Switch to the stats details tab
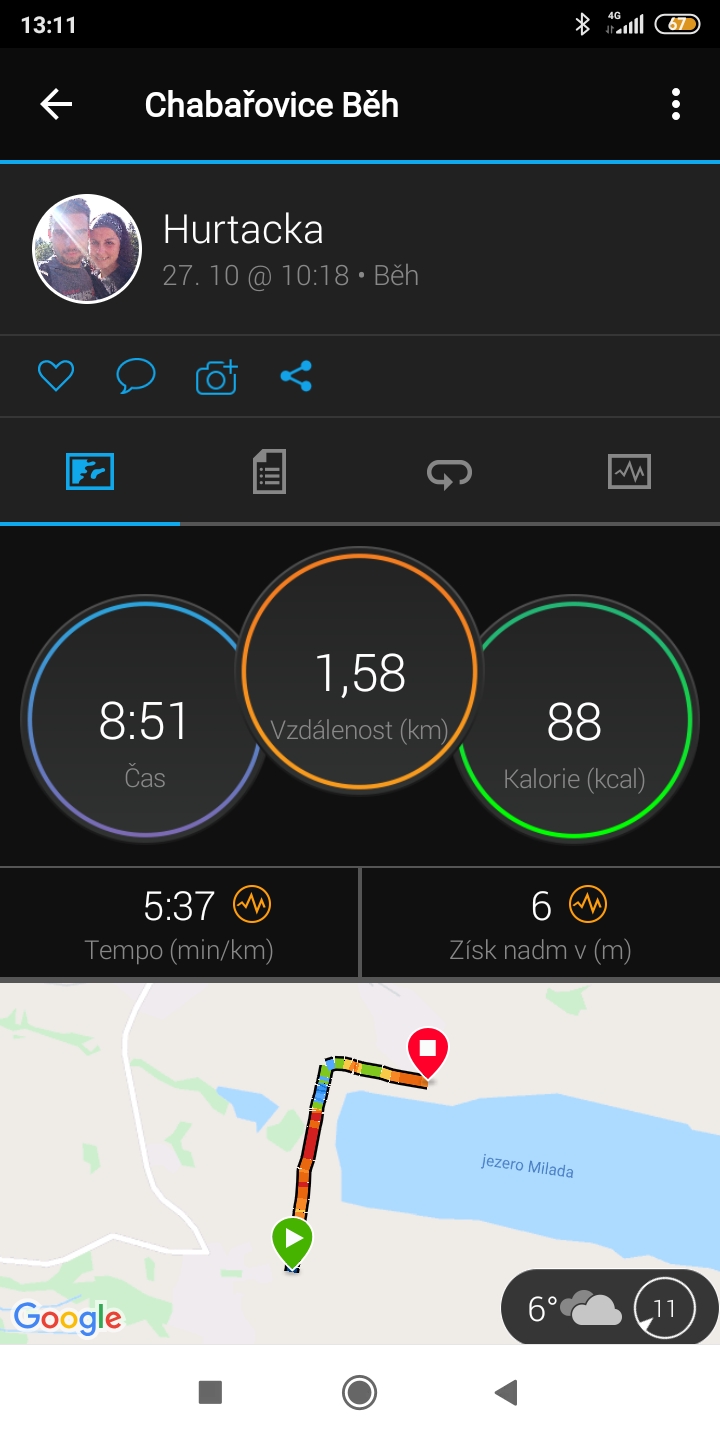720x1440 pixels. pyautogui.click(x=269, y=471)
